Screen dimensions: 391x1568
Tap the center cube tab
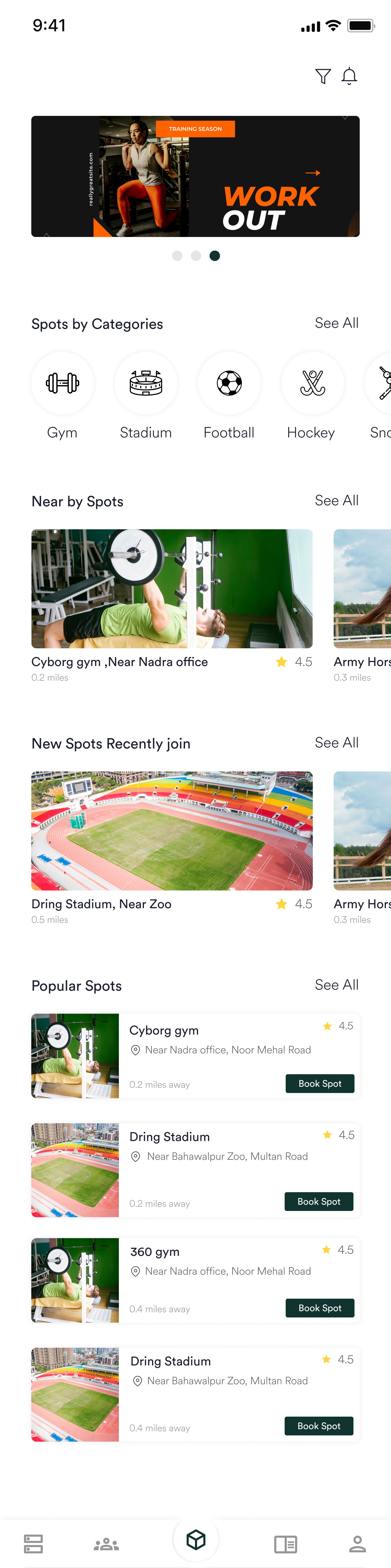click(196, 1540)
